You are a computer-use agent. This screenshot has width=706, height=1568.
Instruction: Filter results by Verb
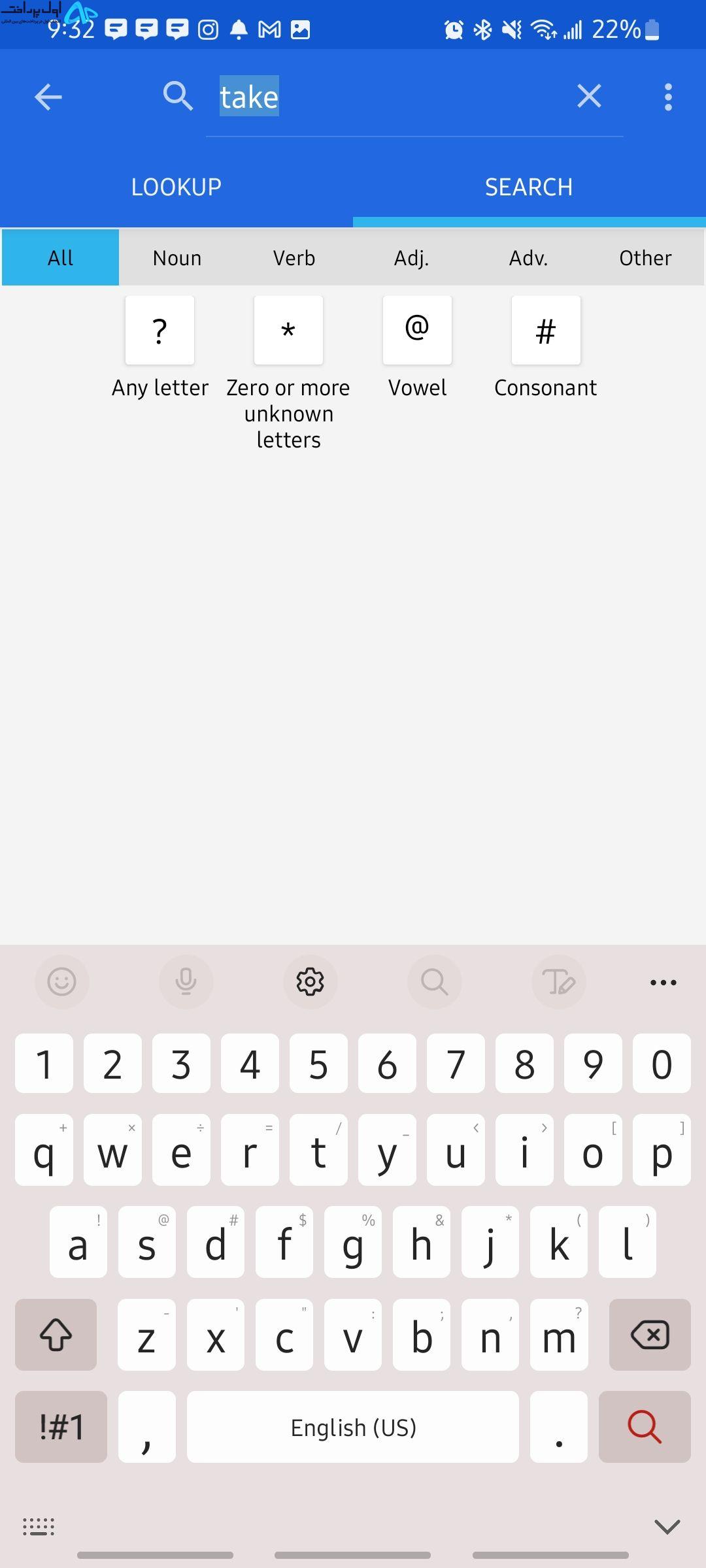click(x=294, y=258)
